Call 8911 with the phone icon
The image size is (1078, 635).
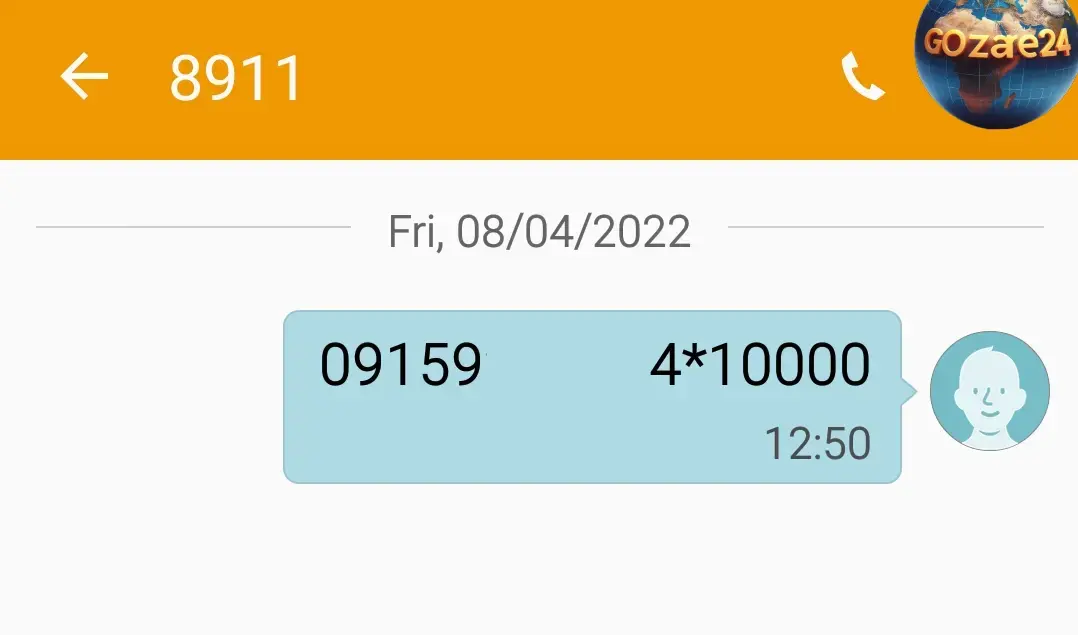tap(862, 78)
